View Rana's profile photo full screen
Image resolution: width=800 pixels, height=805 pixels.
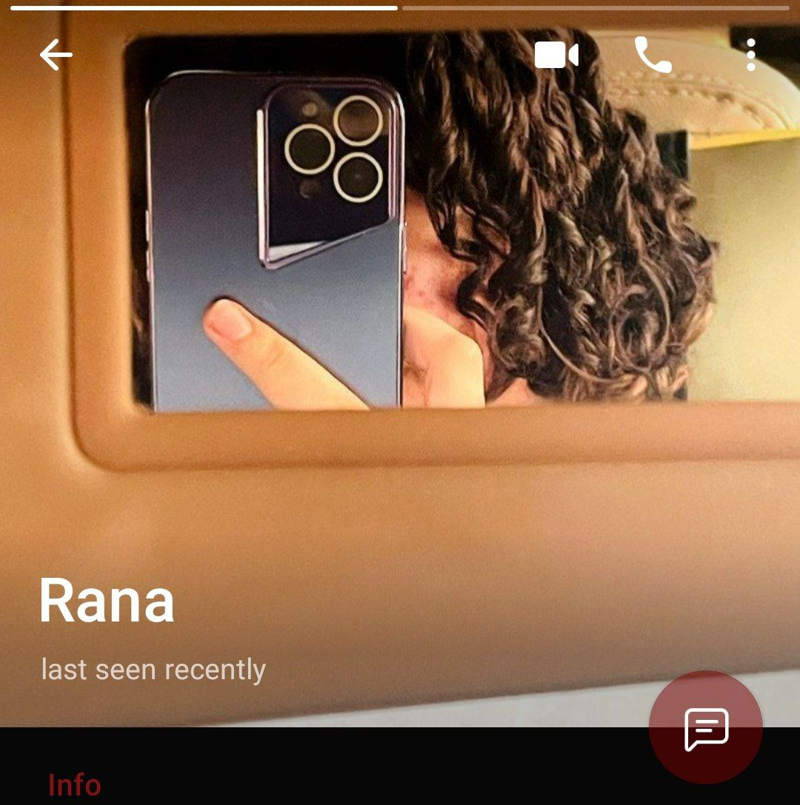click(x=400, y=300)
